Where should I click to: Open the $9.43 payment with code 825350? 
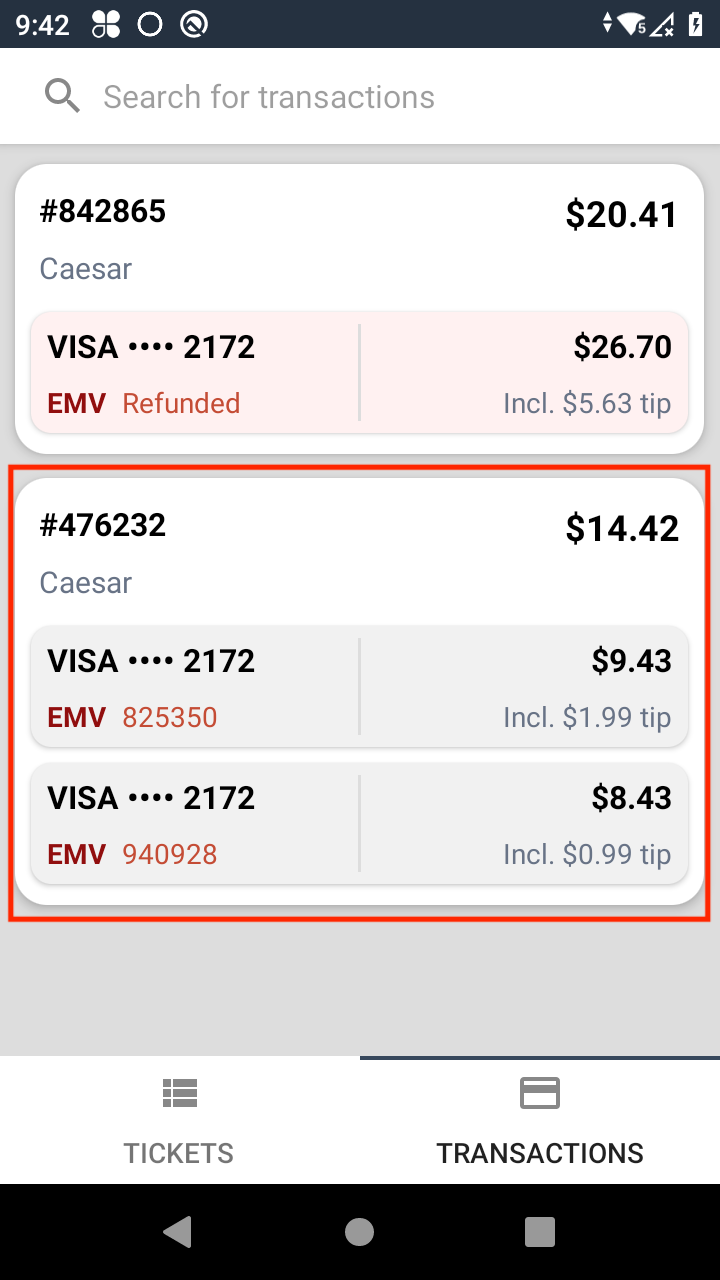pyautogui.click(x=360, y=687)
